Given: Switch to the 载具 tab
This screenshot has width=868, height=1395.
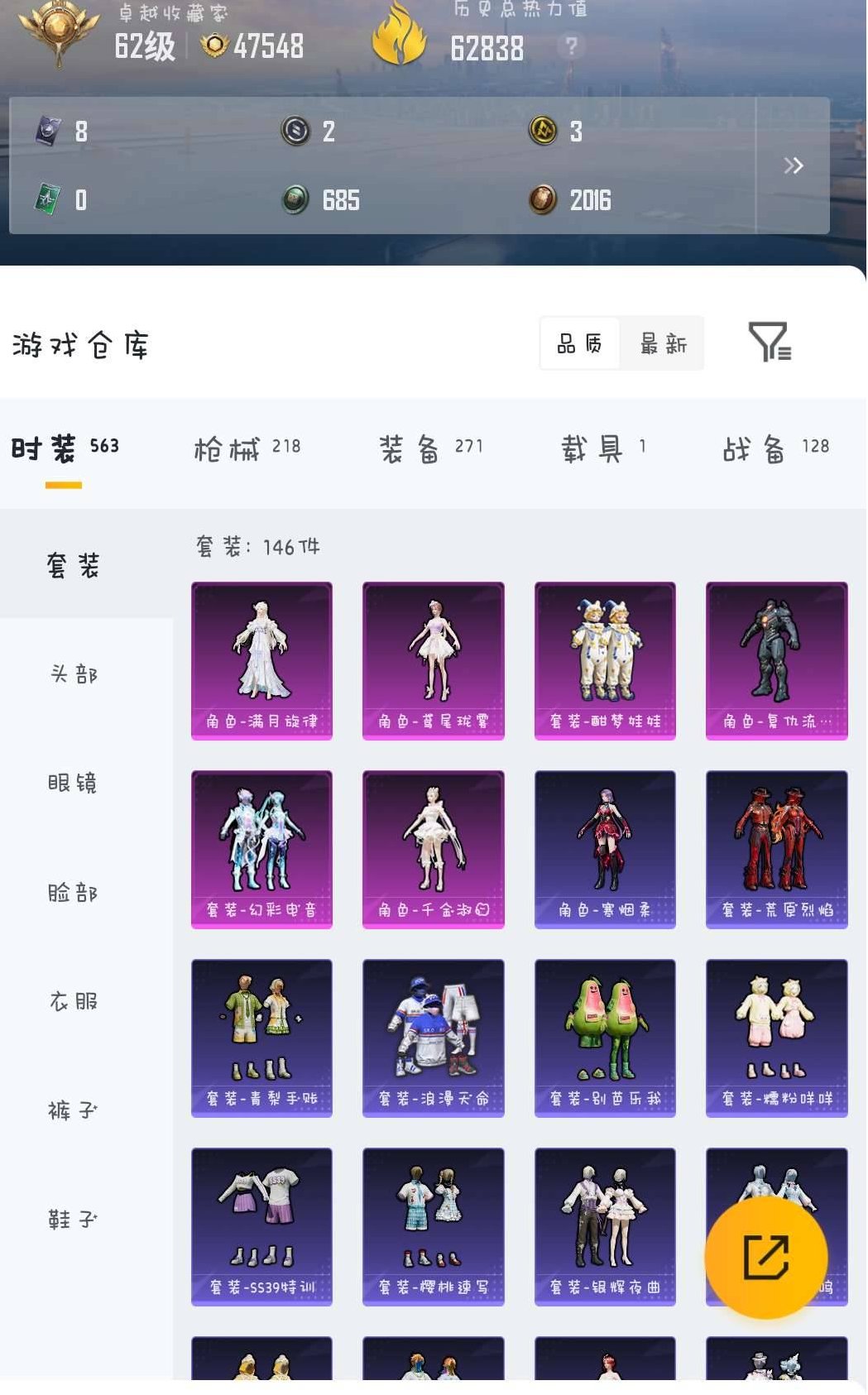Looking at the screenshot, I should click(x=603, y=448).
